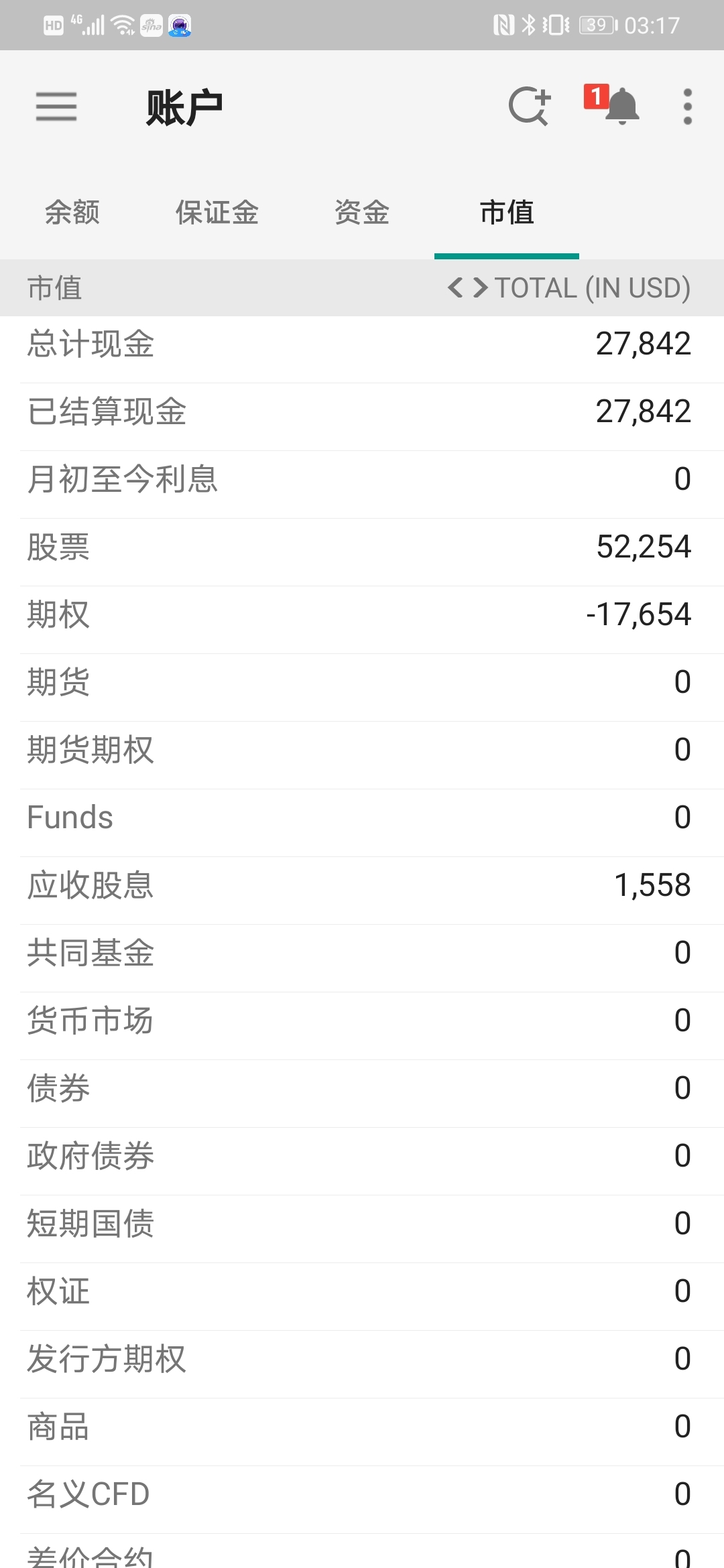Select the 市值 tab
This screenshot has width=724, height=1568.
(x=507, y=212)
